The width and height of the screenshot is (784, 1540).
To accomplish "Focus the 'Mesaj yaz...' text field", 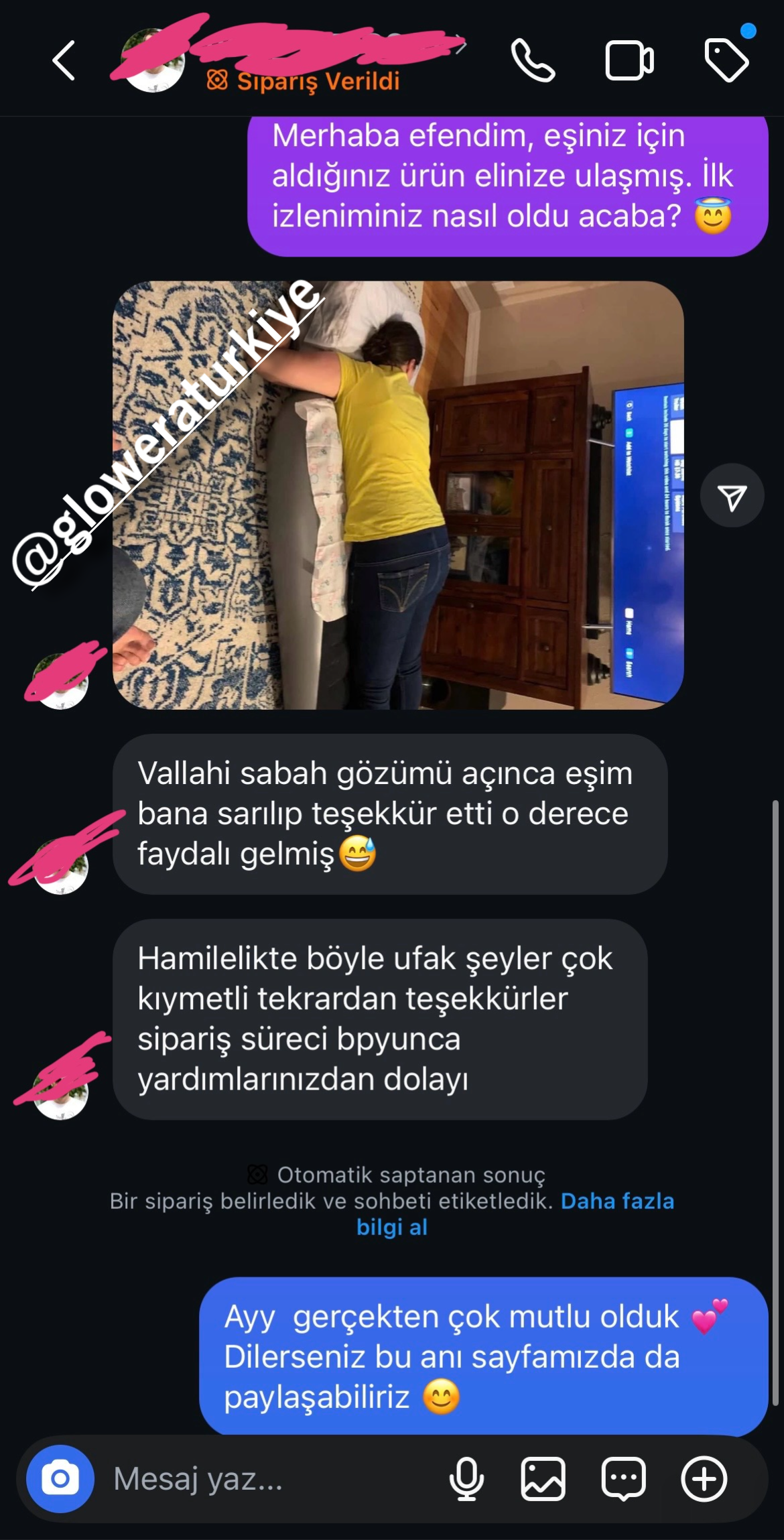I will coord(268,1478).
